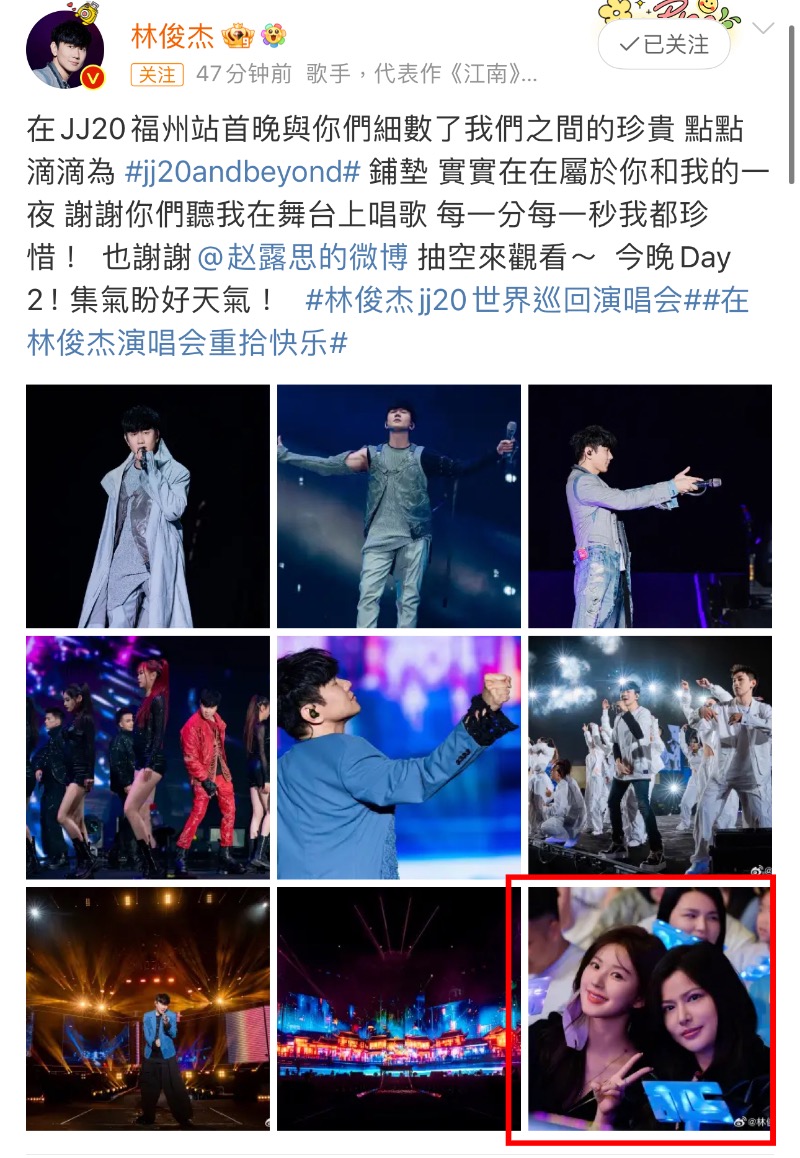Open 林俊杰's username link
This screenshot has width=800, height=1158.
(173, 36)
